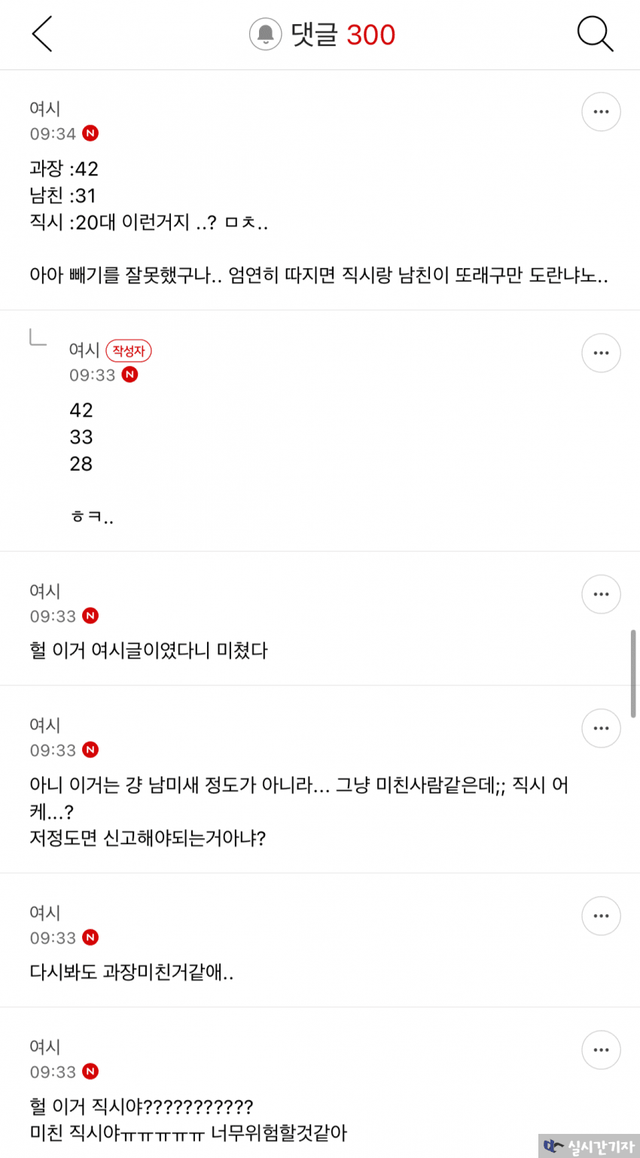
Task: Open options for the 작성자 reply
Action: [601, 353]
